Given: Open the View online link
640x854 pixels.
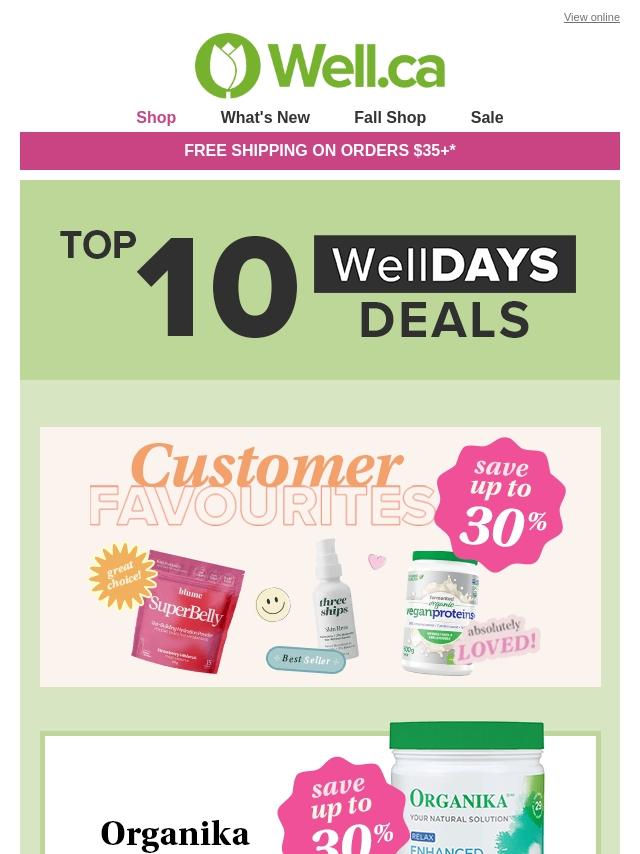Looking at the screenshot, I should pyautogui.click(x=591, y=17).
